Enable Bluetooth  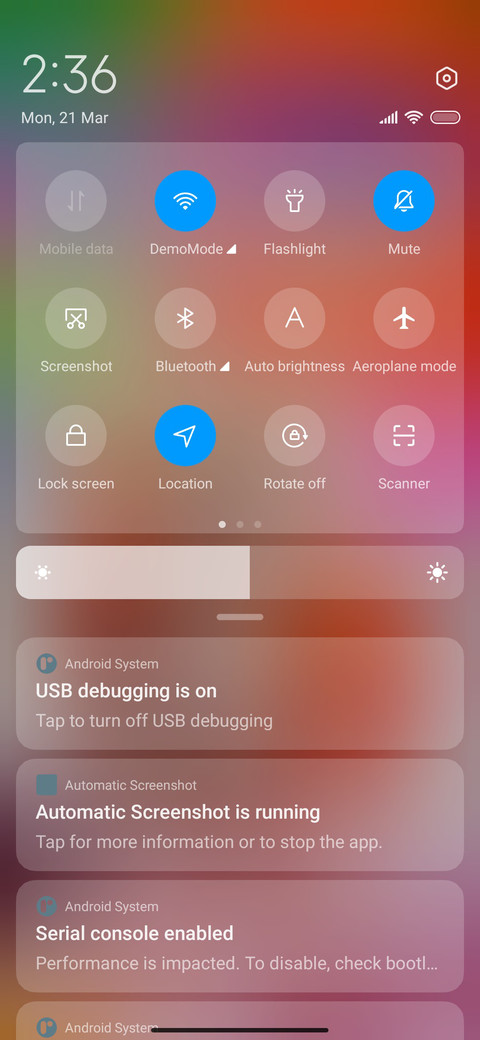185,318
